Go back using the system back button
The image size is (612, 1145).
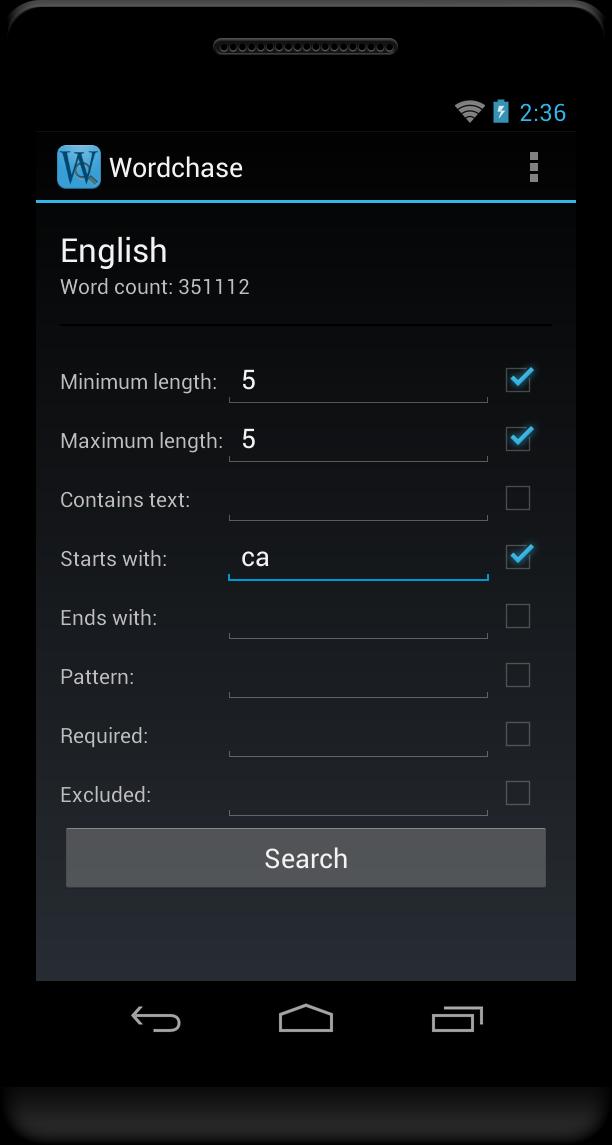pyautogui.click(x=156, y=1019)
